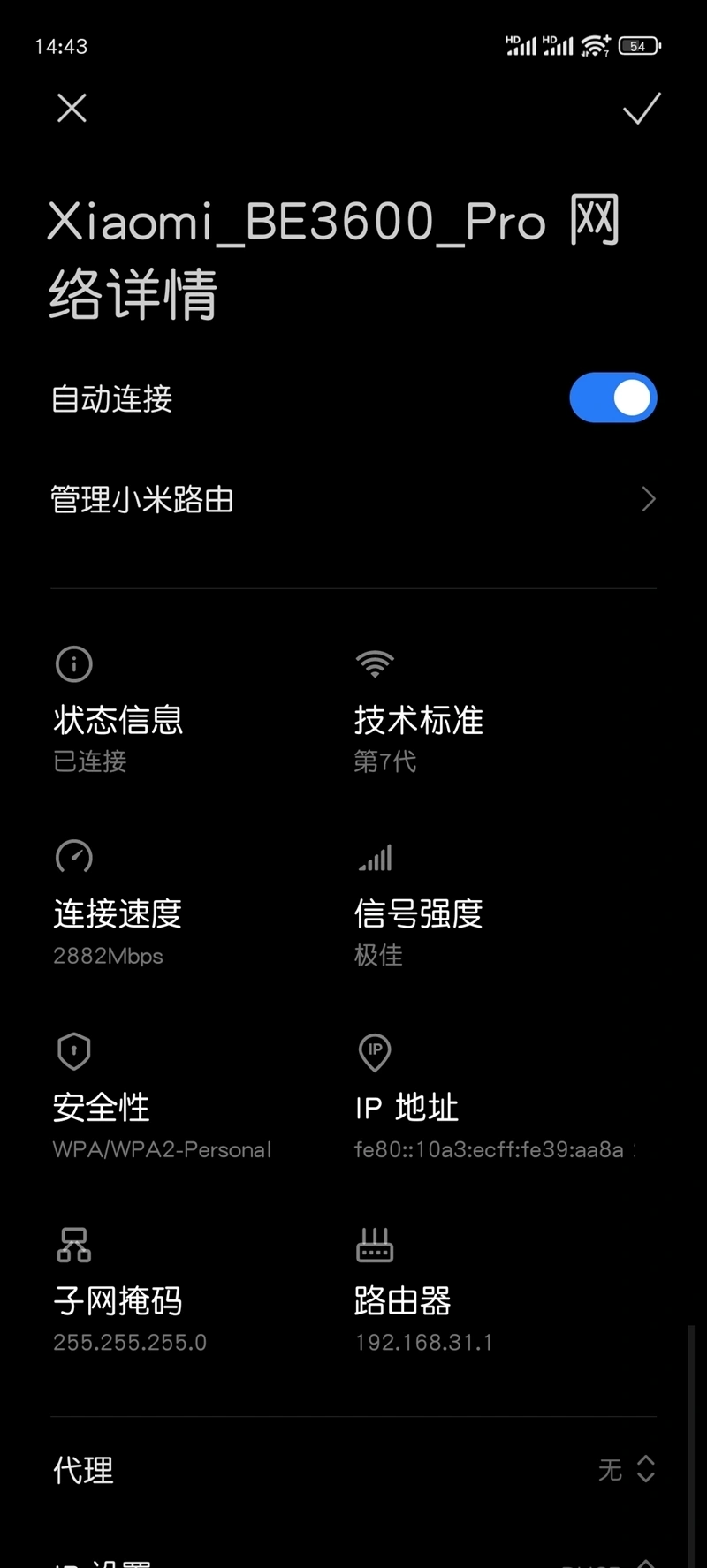The height and width of the screenshot is (1568, 707).
Task: Click the IP 地址 location pin icon
Action: point(375,1051)
